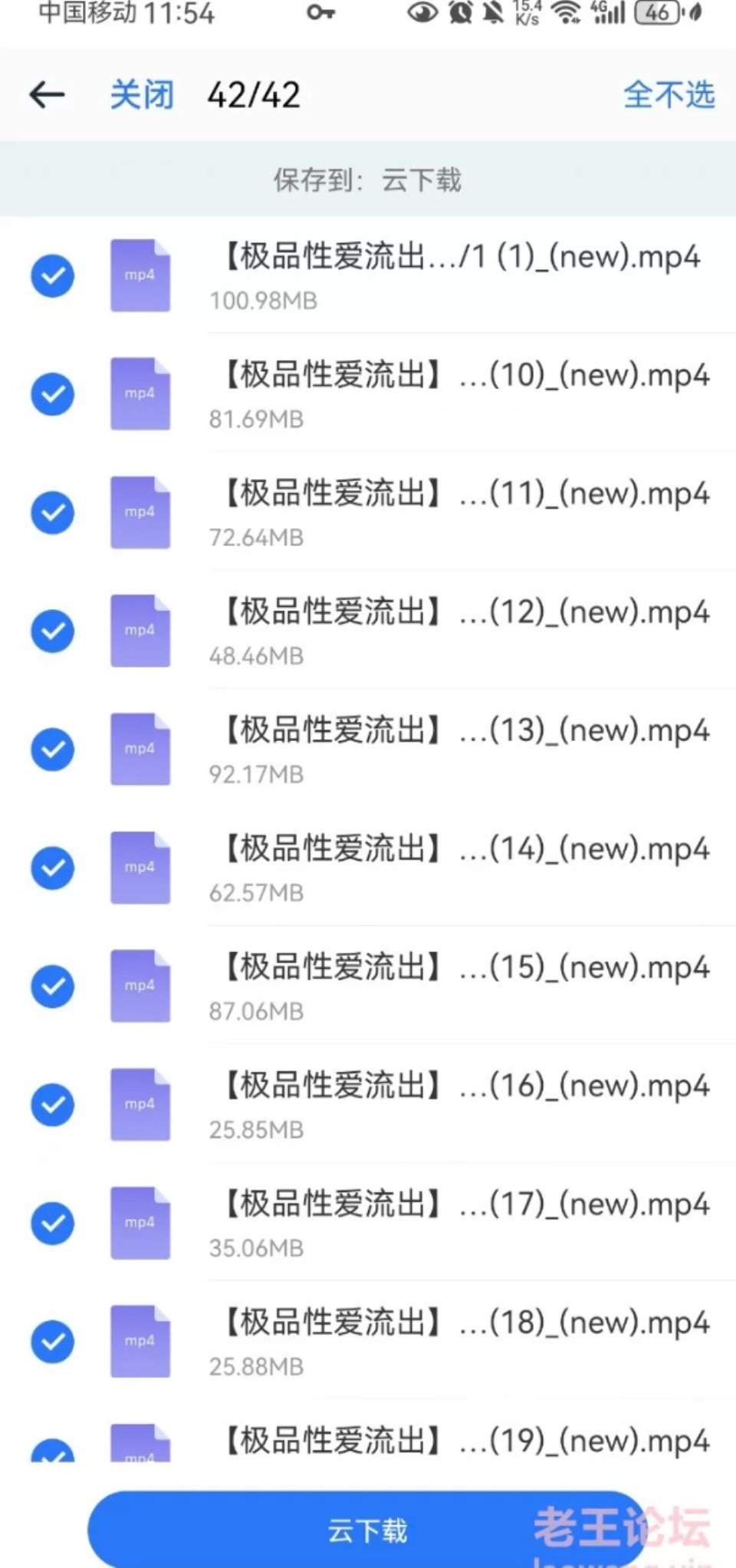
Task: Tap the back arrow at top left
Action: pyautogui.click(x=48, y=94)
